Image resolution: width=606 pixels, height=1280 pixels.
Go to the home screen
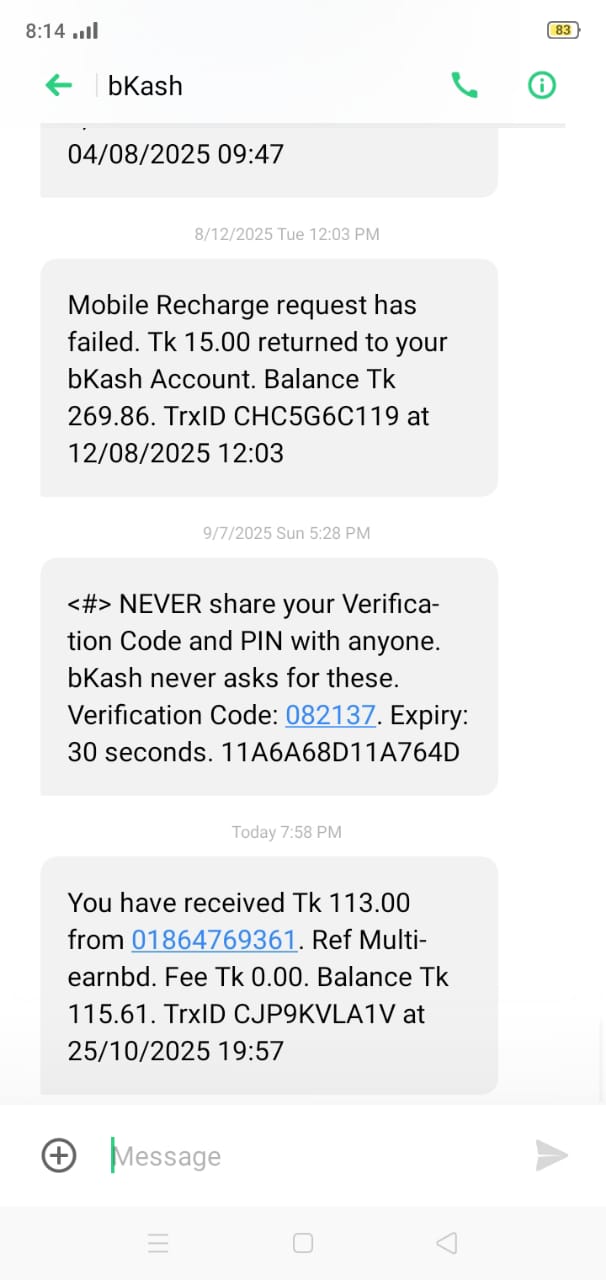pyautogui.click(x=303, y=1243)
